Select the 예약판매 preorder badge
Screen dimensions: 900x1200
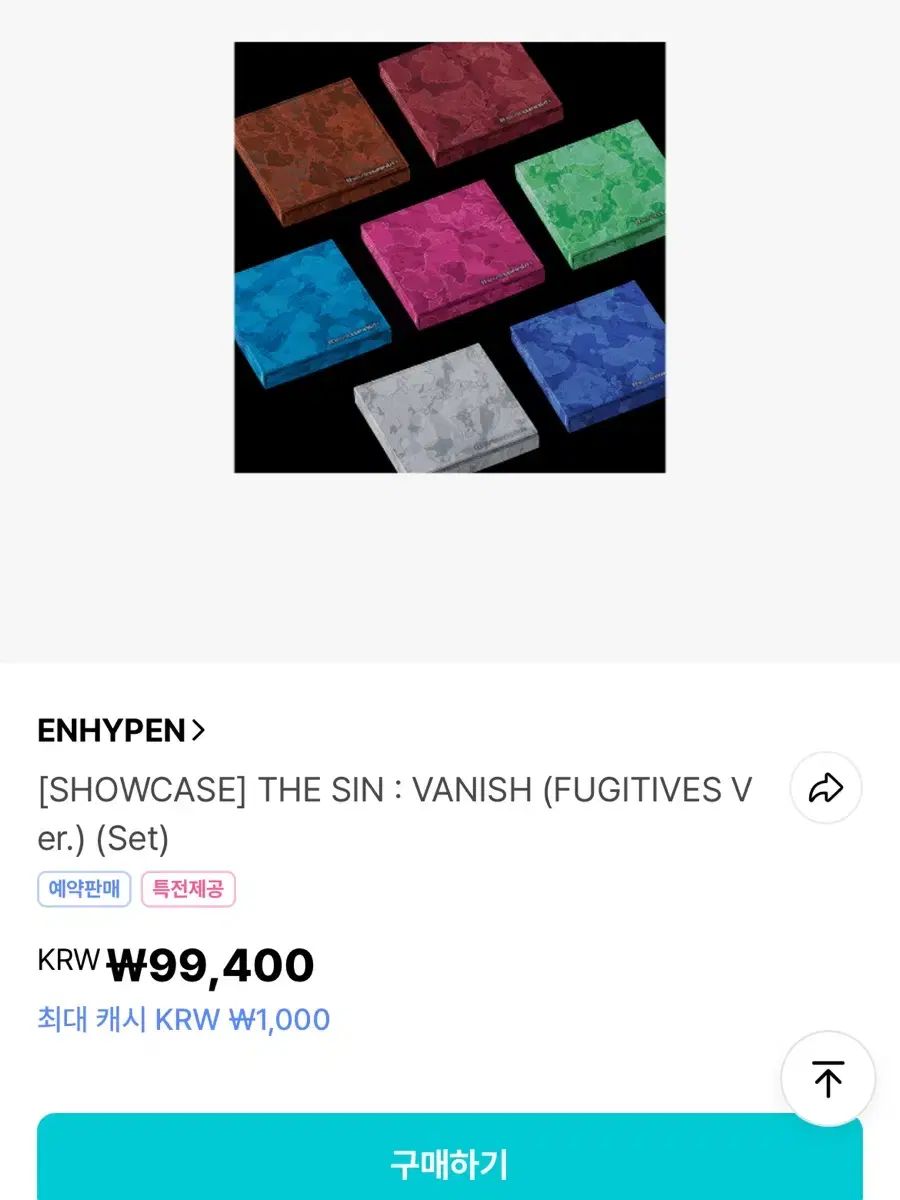(84, 890)
